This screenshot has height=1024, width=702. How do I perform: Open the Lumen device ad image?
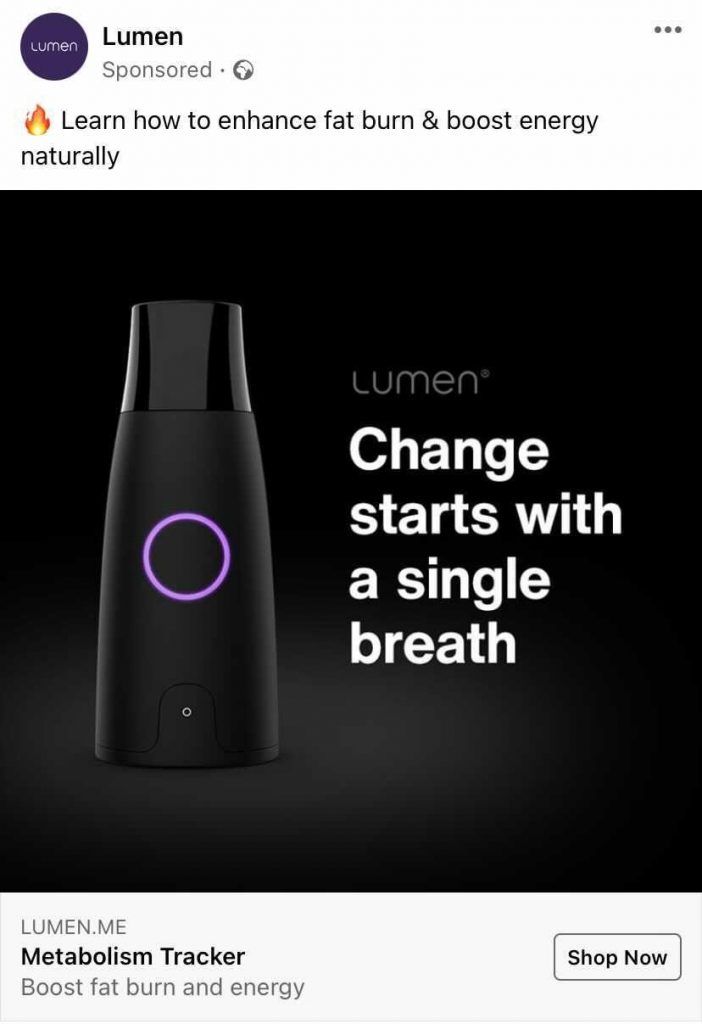click(x=351, y=540)
